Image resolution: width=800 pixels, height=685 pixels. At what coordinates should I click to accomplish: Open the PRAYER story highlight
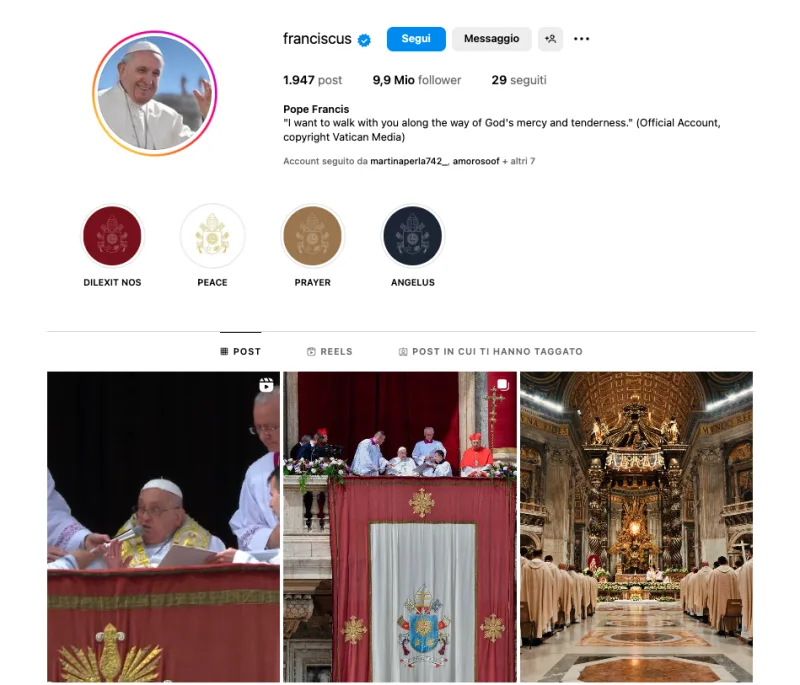click(x=312, y=236)
